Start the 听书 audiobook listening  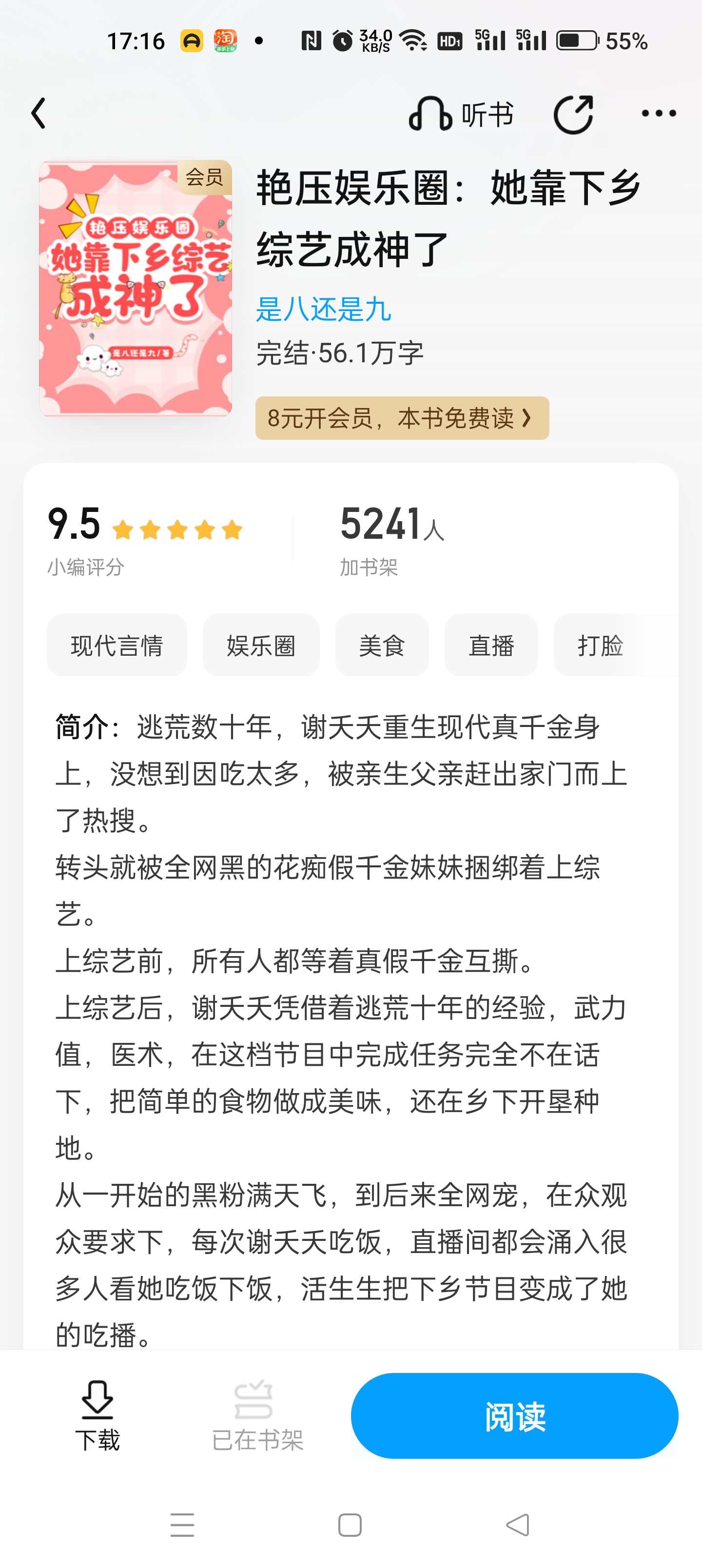tap(461, 114)
